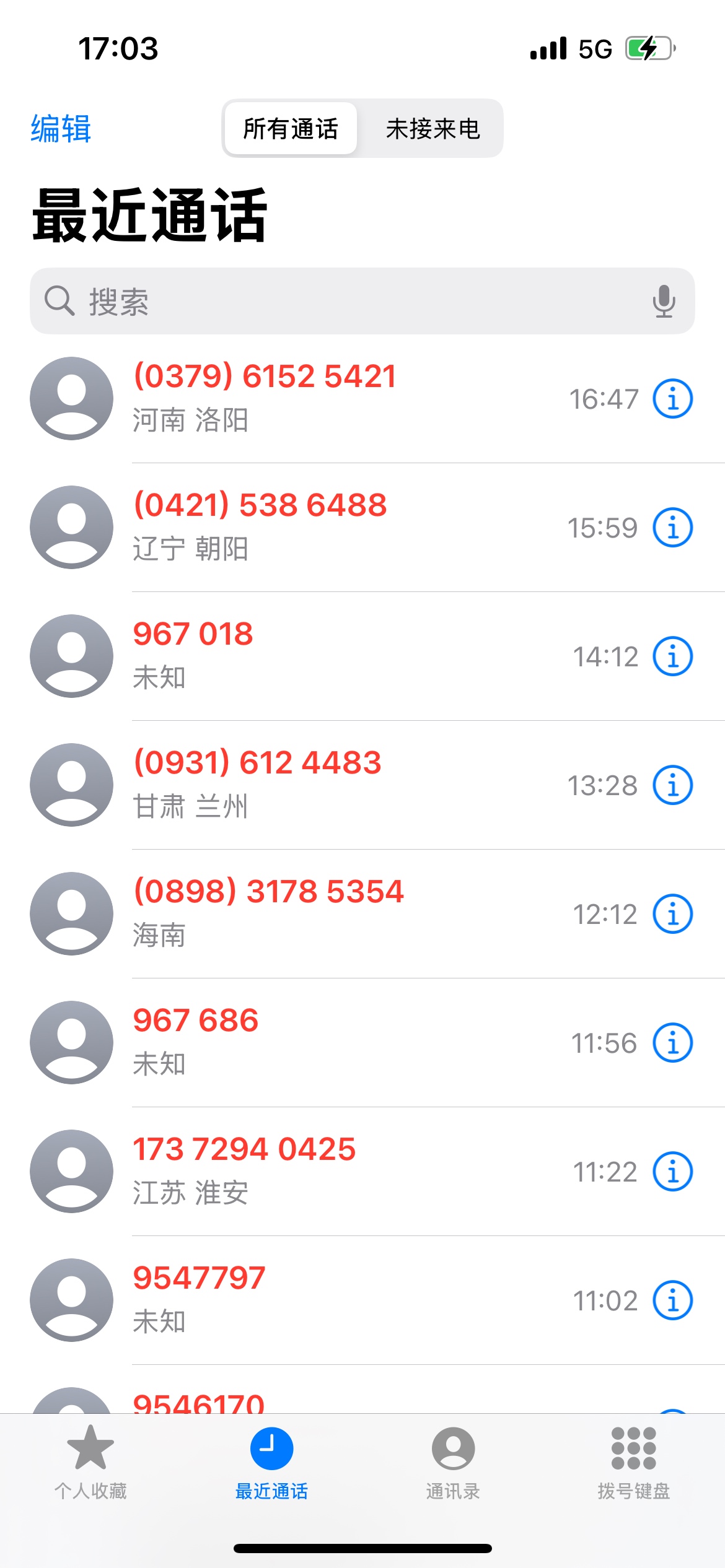
Task: Open the 通讯录 contacts tab
Action: tap(453, 1463)
